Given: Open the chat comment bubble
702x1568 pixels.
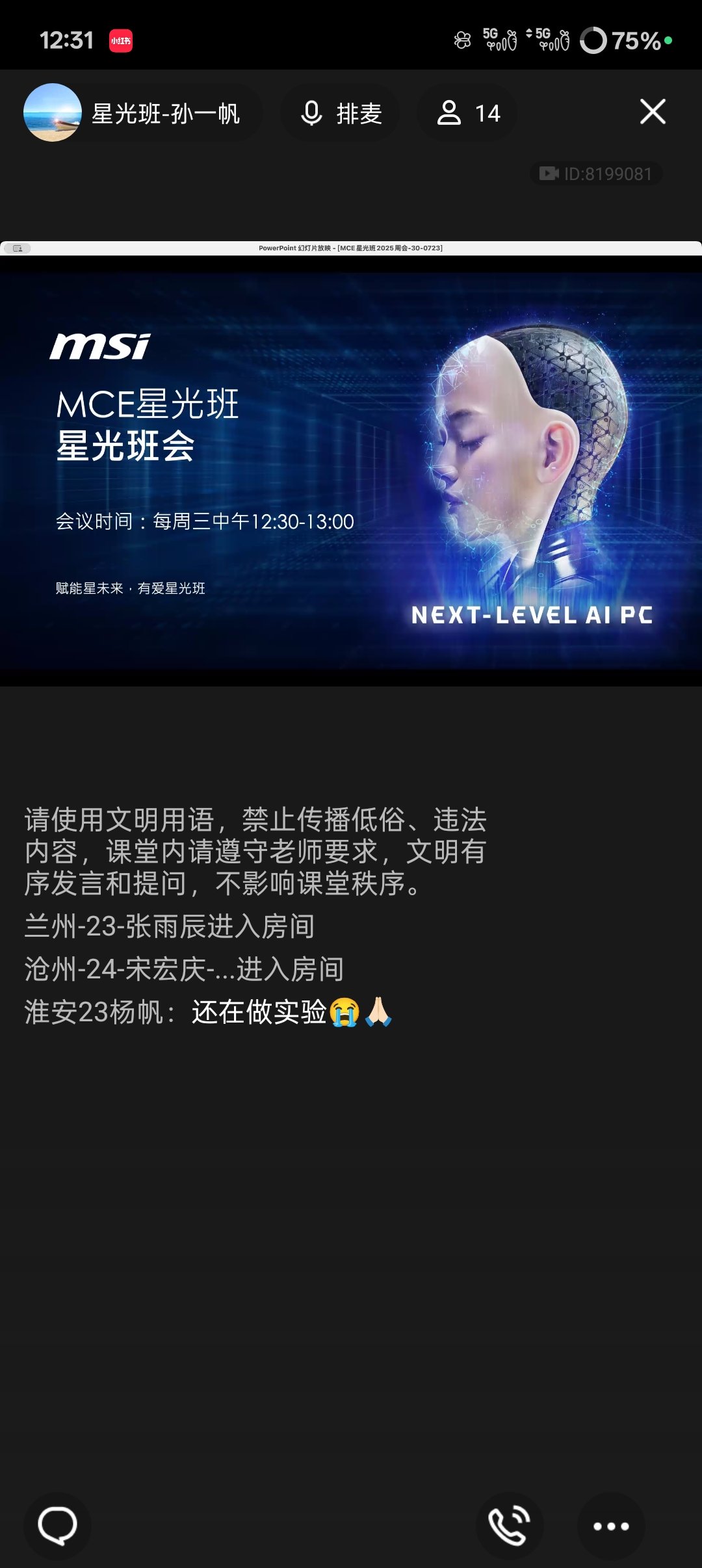Looking at the screenshot, I should click(x=58, y=1525).
